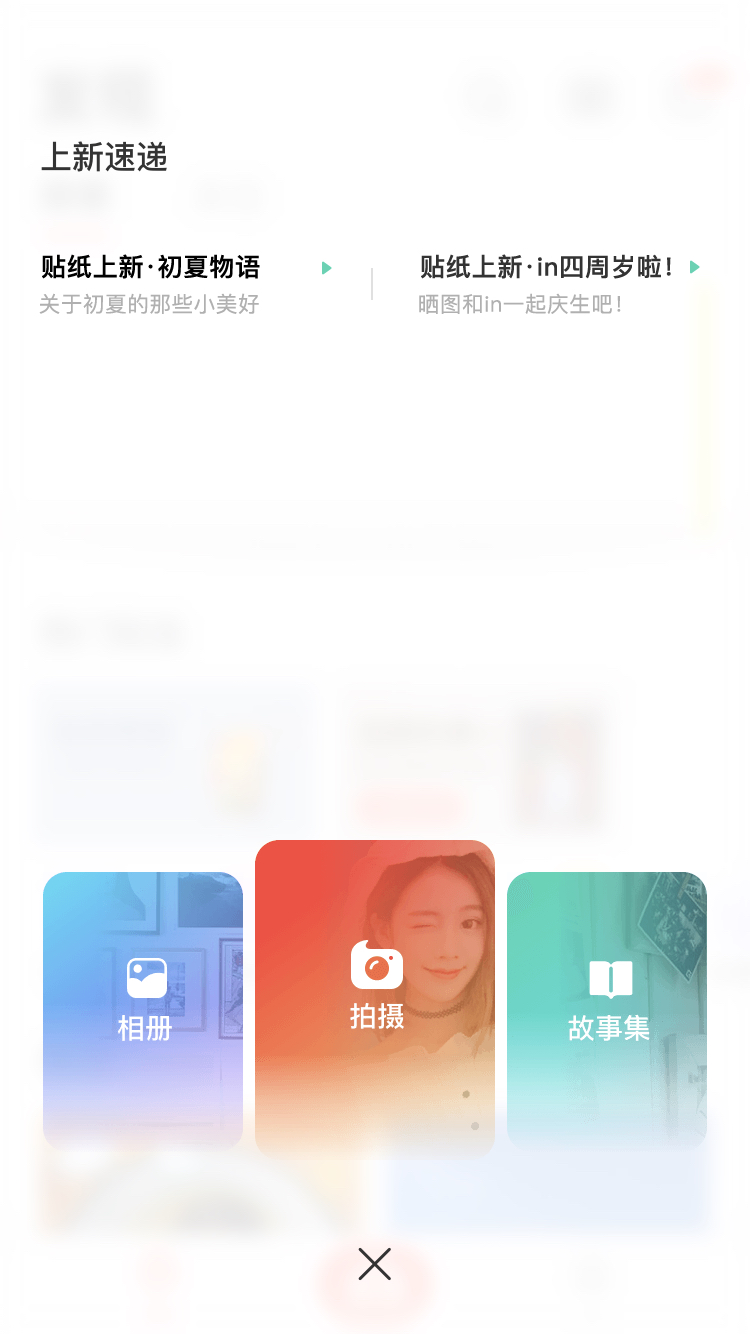750x1334 pixels.
Task: Open 贴纸上新·in四周岁啦 sticker news
Action: pyautogui.click(x=560, y=284)
